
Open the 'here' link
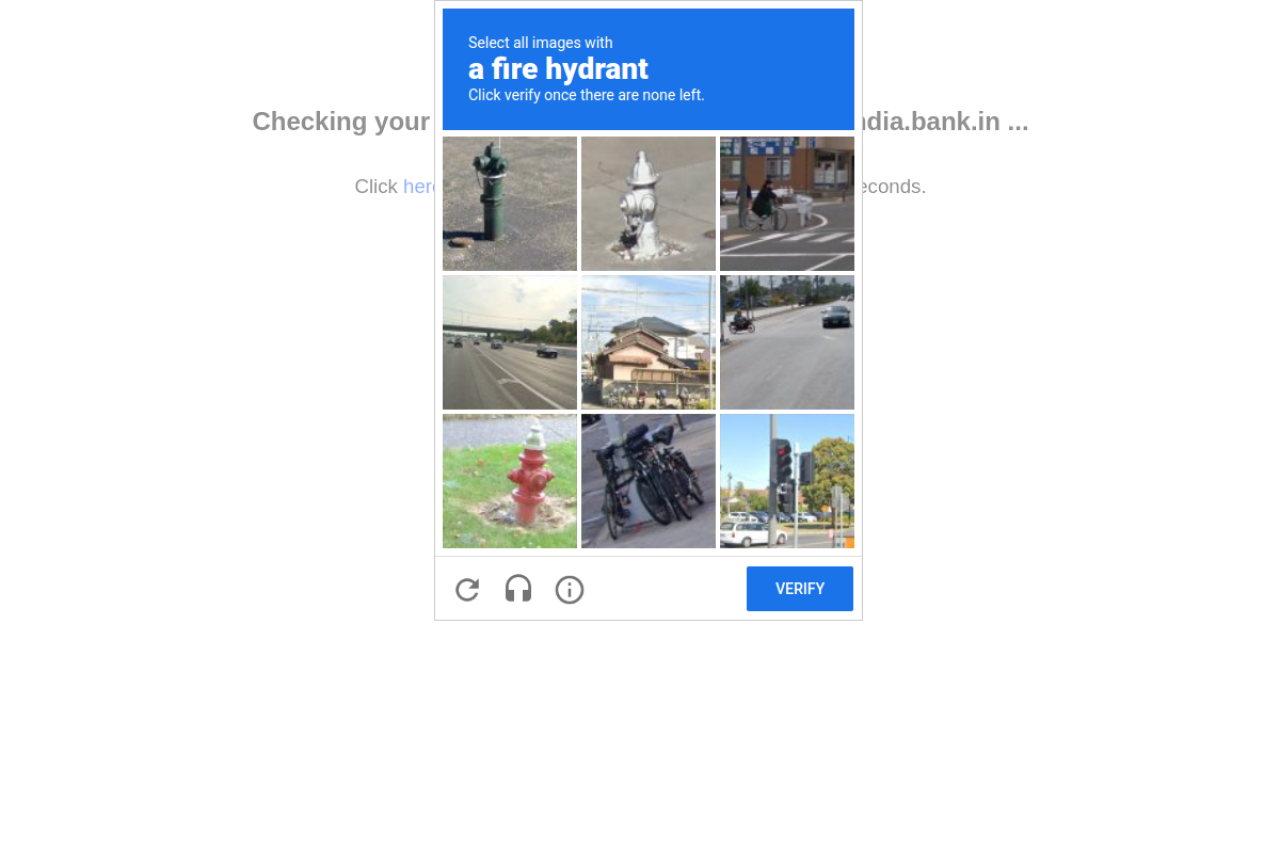[419, 186]
